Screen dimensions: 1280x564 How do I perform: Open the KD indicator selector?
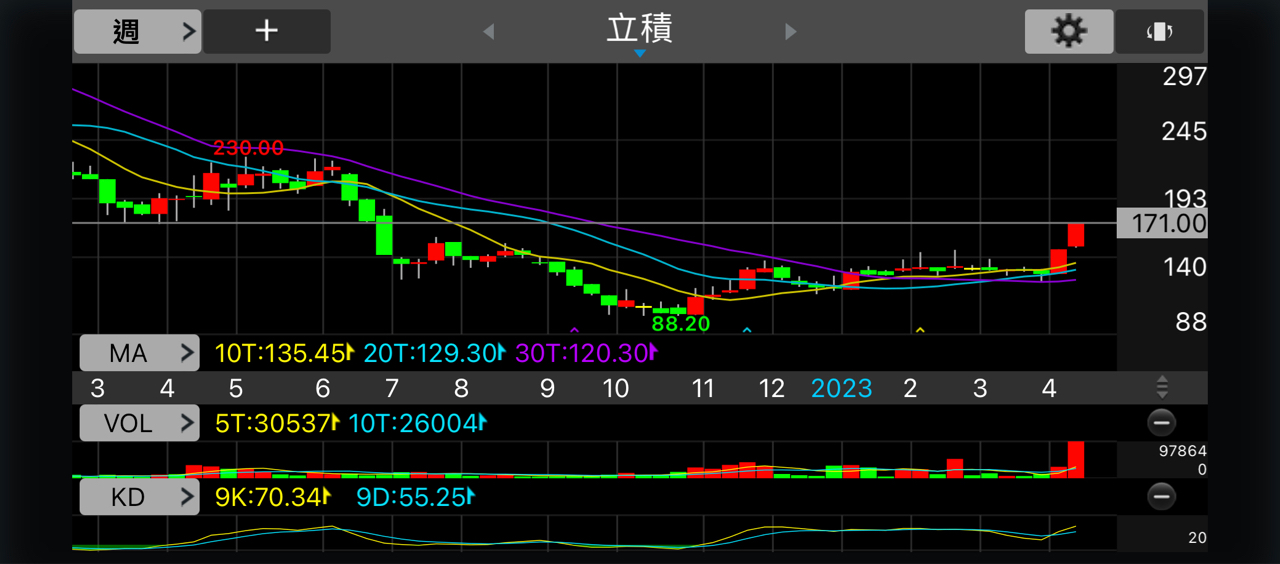point(140,497)
